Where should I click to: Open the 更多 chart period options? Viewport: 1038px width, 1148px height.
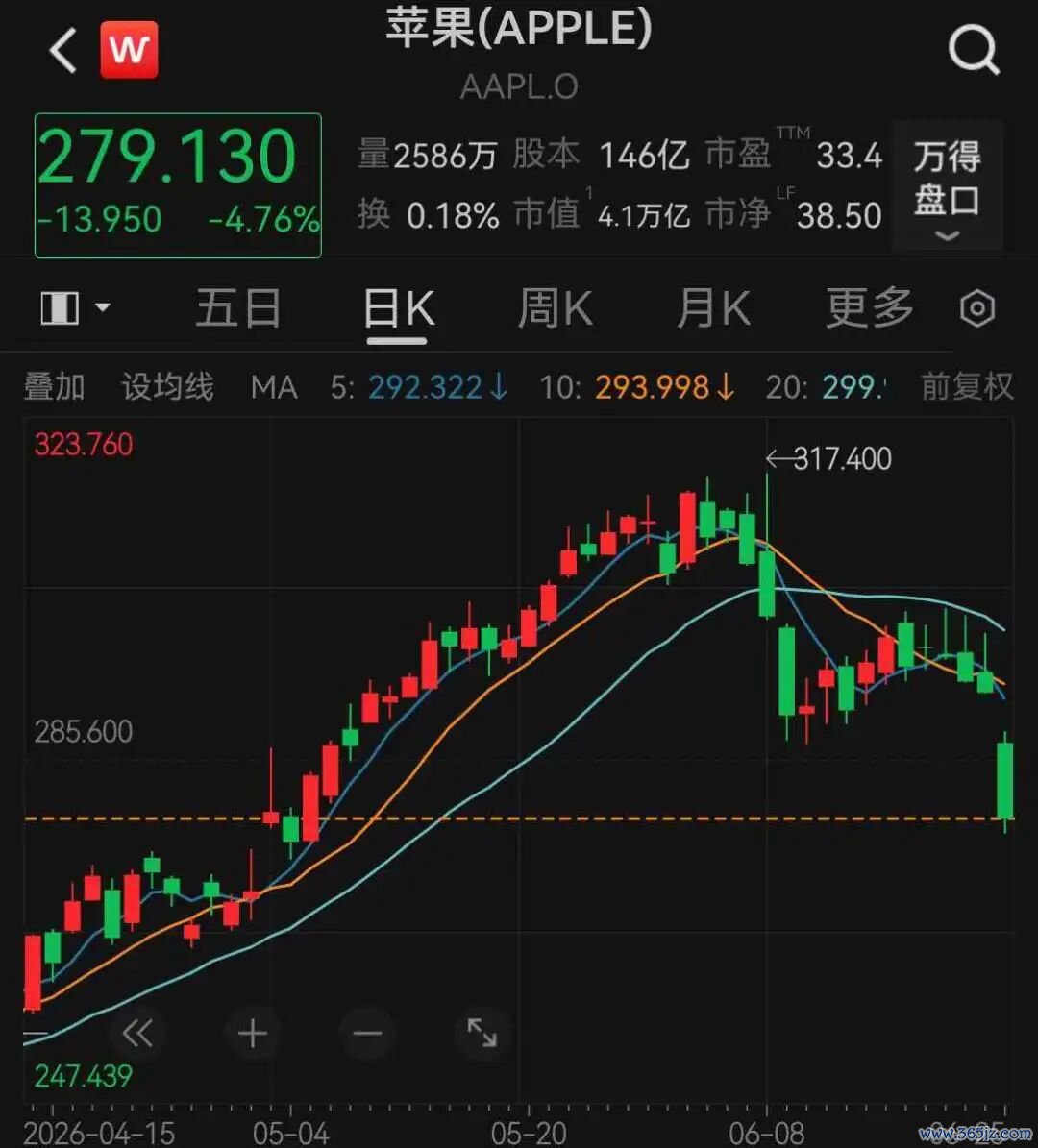coord(870,308)
